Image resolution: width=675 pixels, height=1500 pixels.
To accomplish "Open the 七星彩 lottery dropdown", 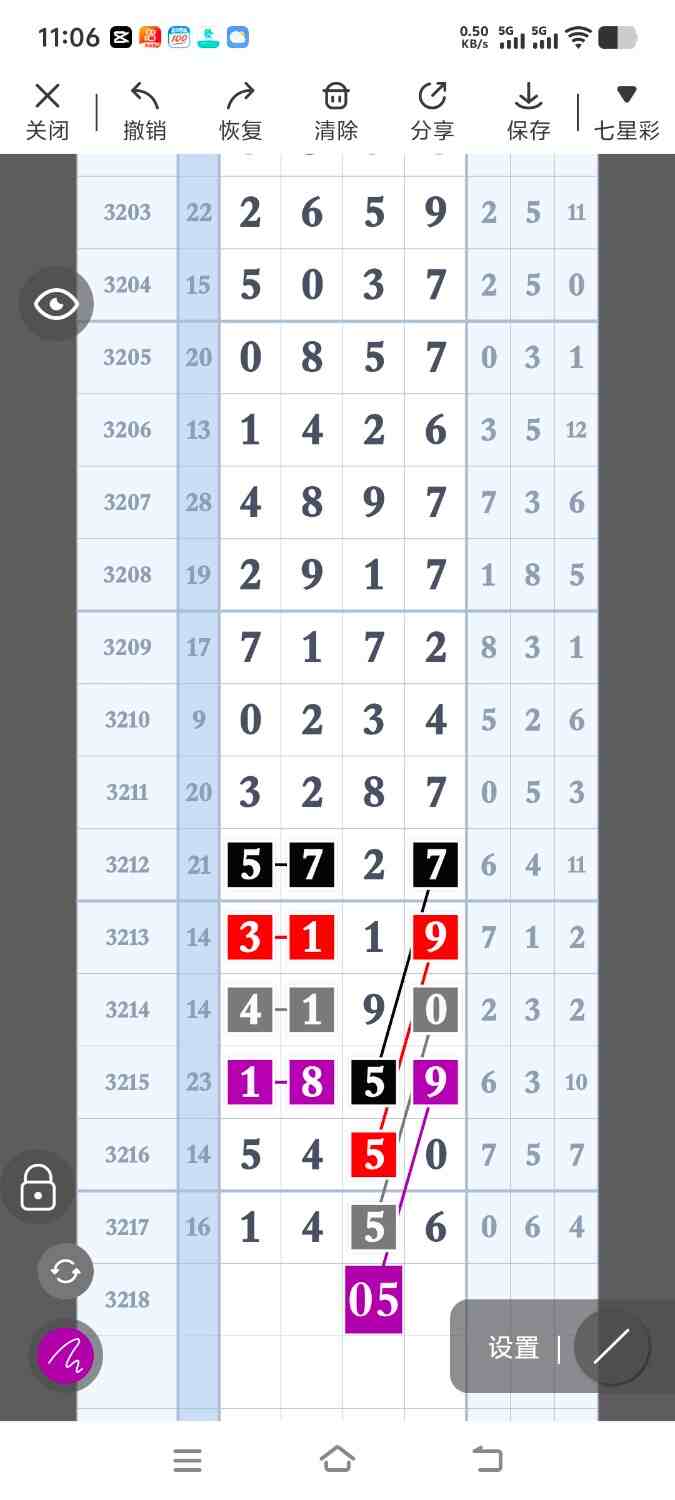I will coord(626,111).
